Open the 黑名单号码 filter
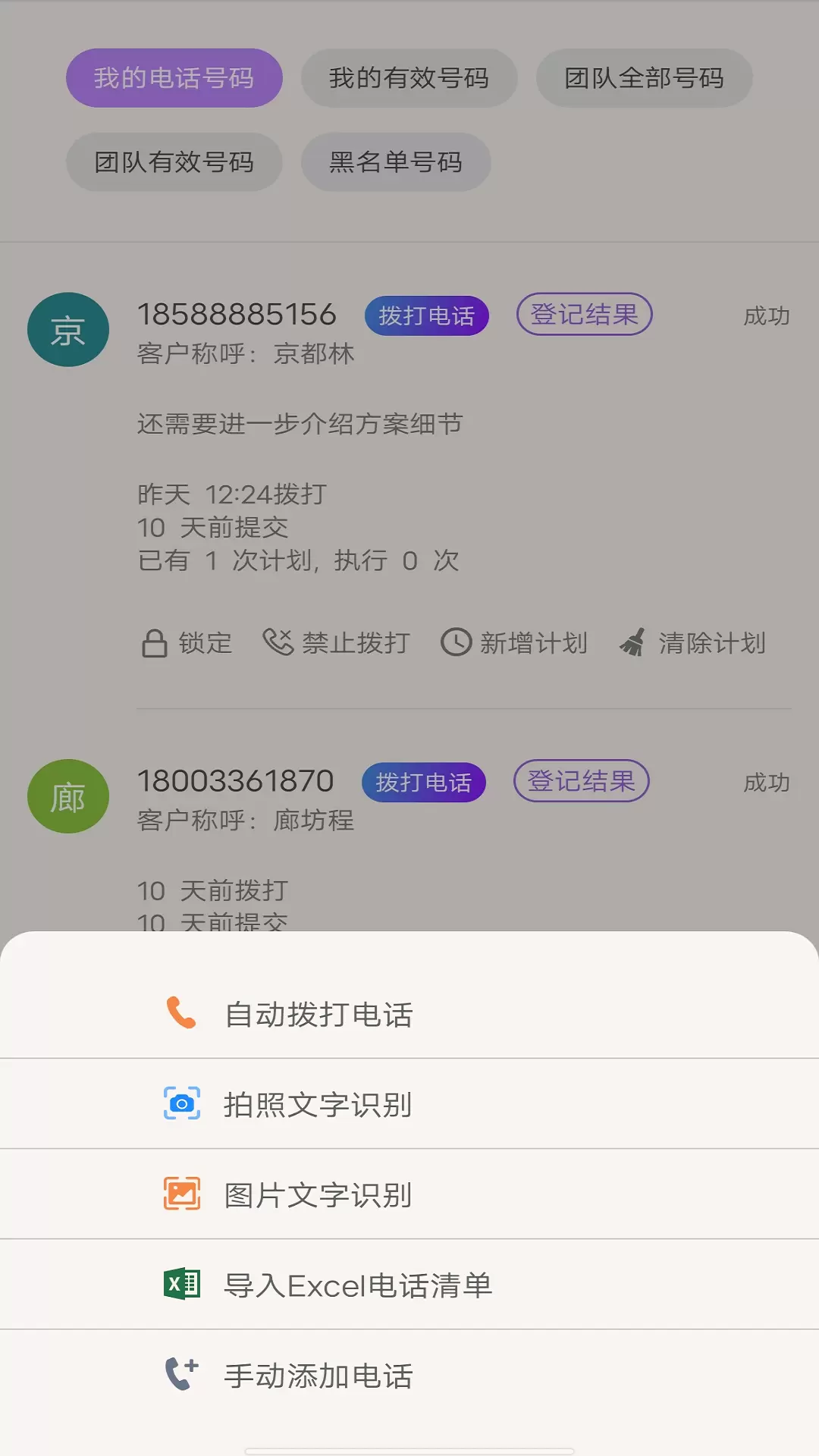 396,162
